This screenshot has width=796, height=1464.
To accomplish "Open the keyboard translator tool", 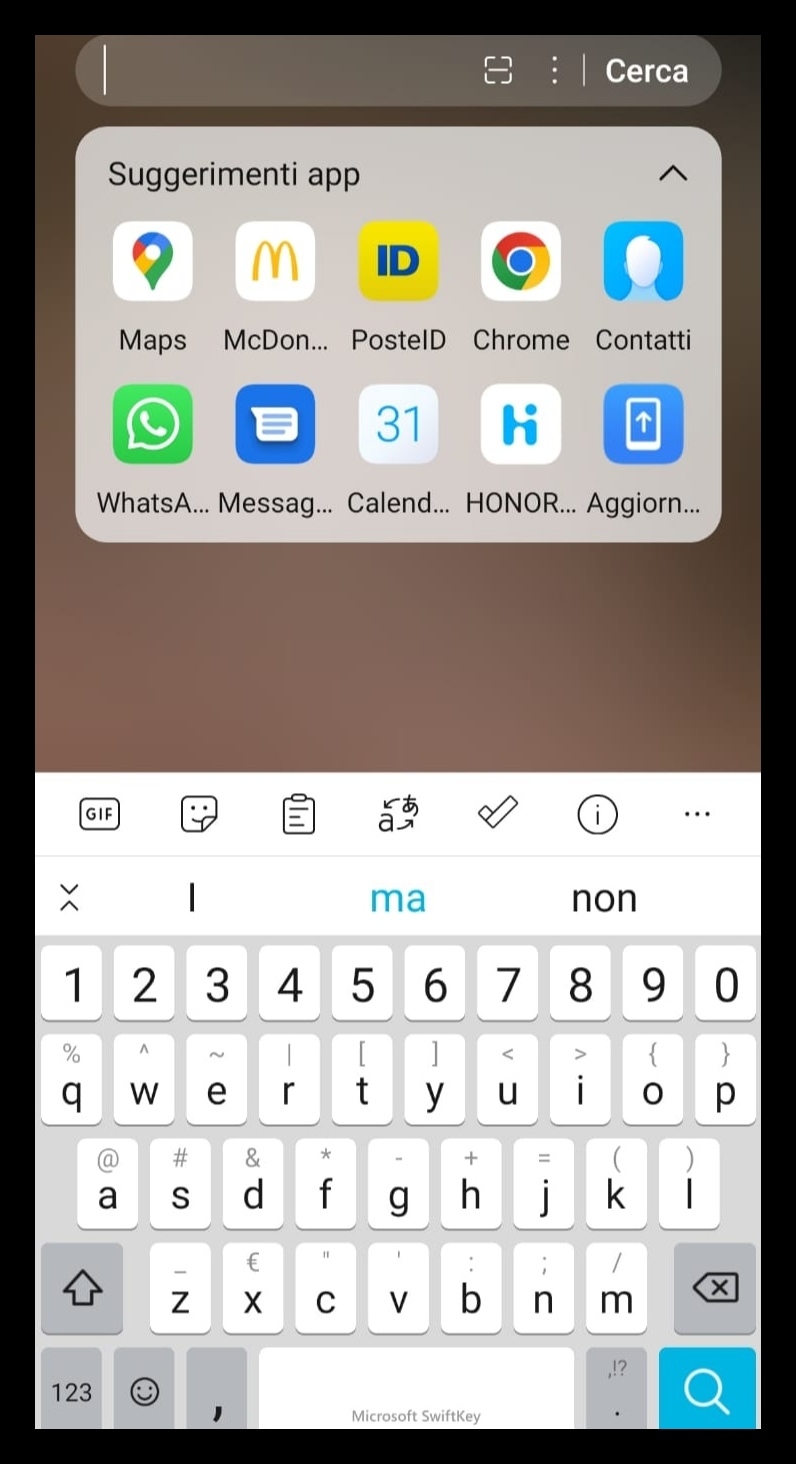I will (x=398, y=814).
